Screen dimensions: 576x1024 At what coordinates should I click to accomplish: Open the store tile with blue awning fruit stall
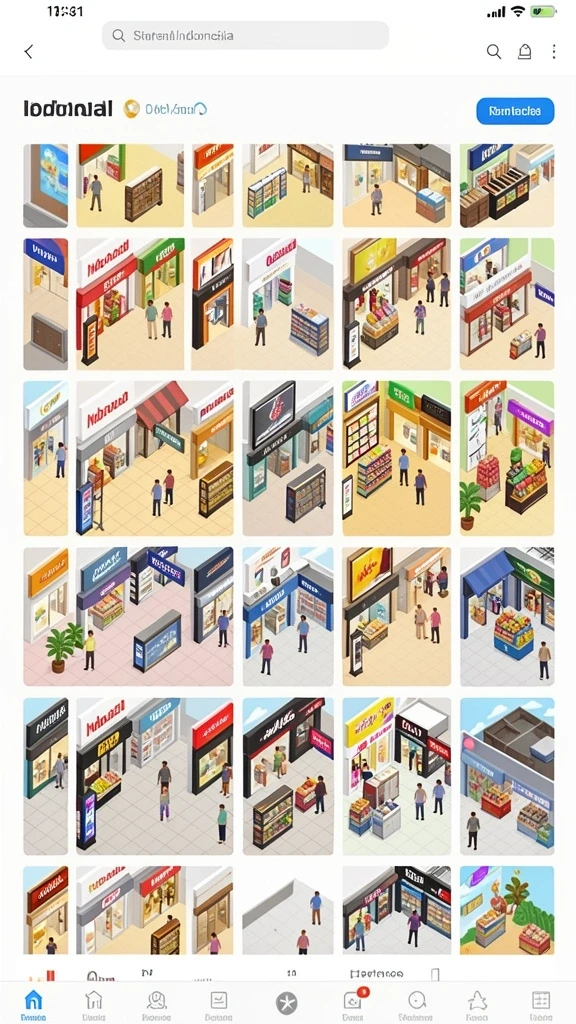507,616
